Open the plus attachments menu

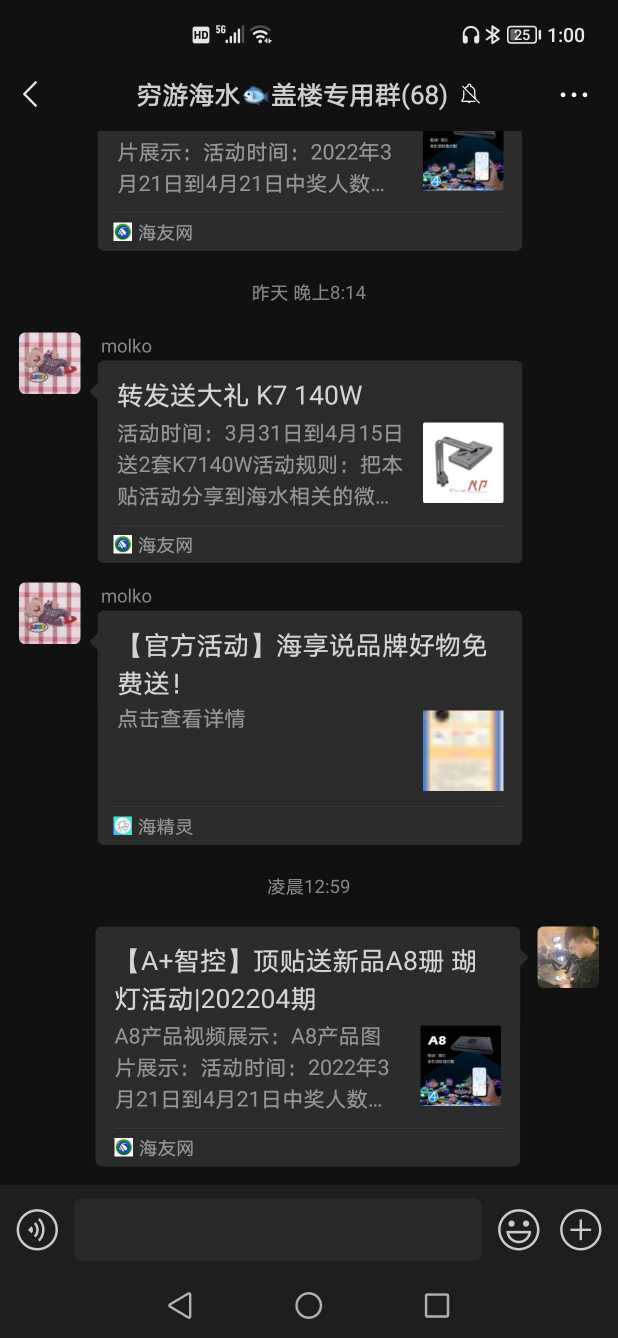click(x=580, y=1229)
